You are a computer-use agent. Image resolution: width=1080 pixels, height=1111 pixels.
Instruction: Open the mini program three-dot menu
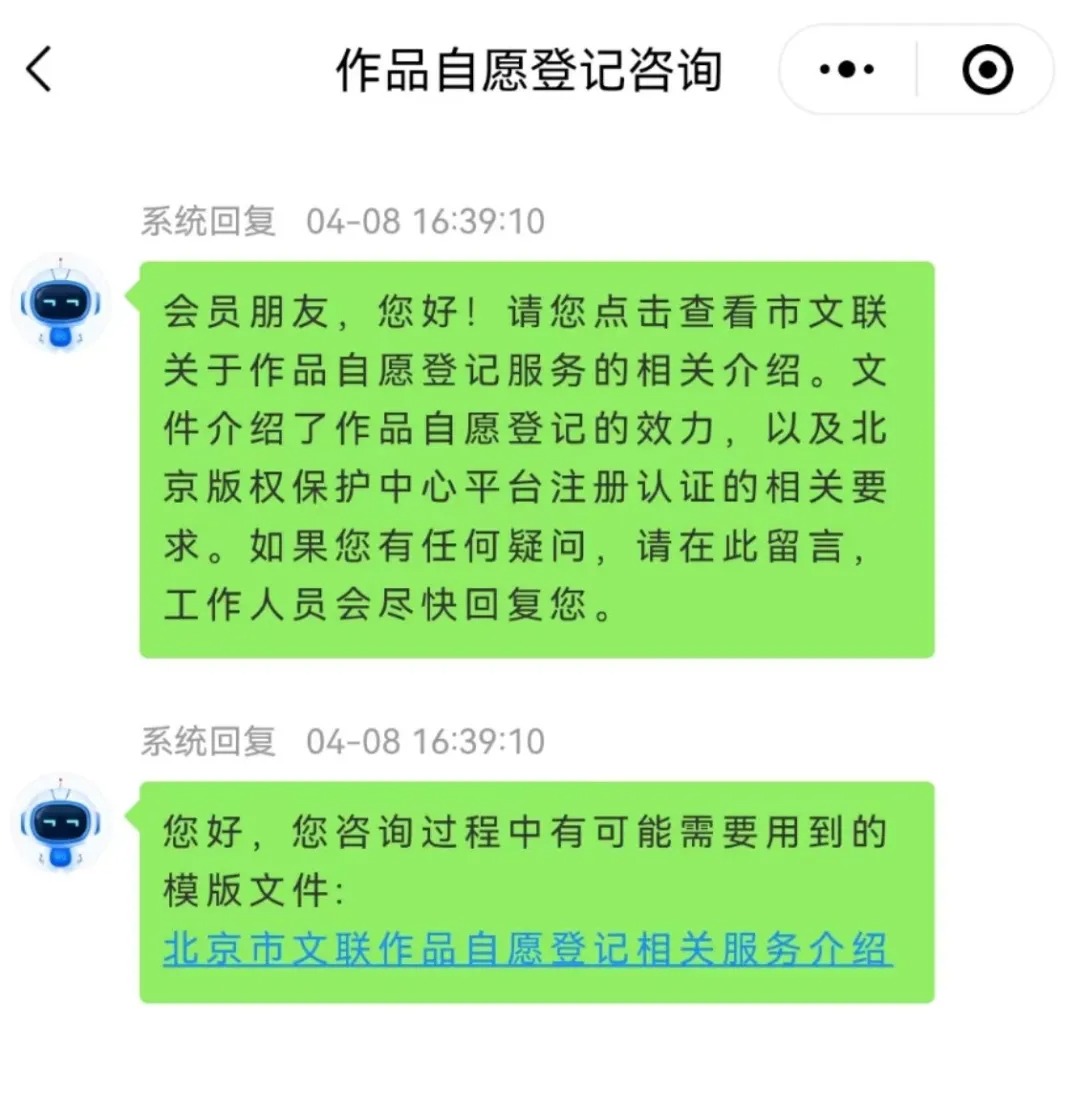click(x=846, y=70)
